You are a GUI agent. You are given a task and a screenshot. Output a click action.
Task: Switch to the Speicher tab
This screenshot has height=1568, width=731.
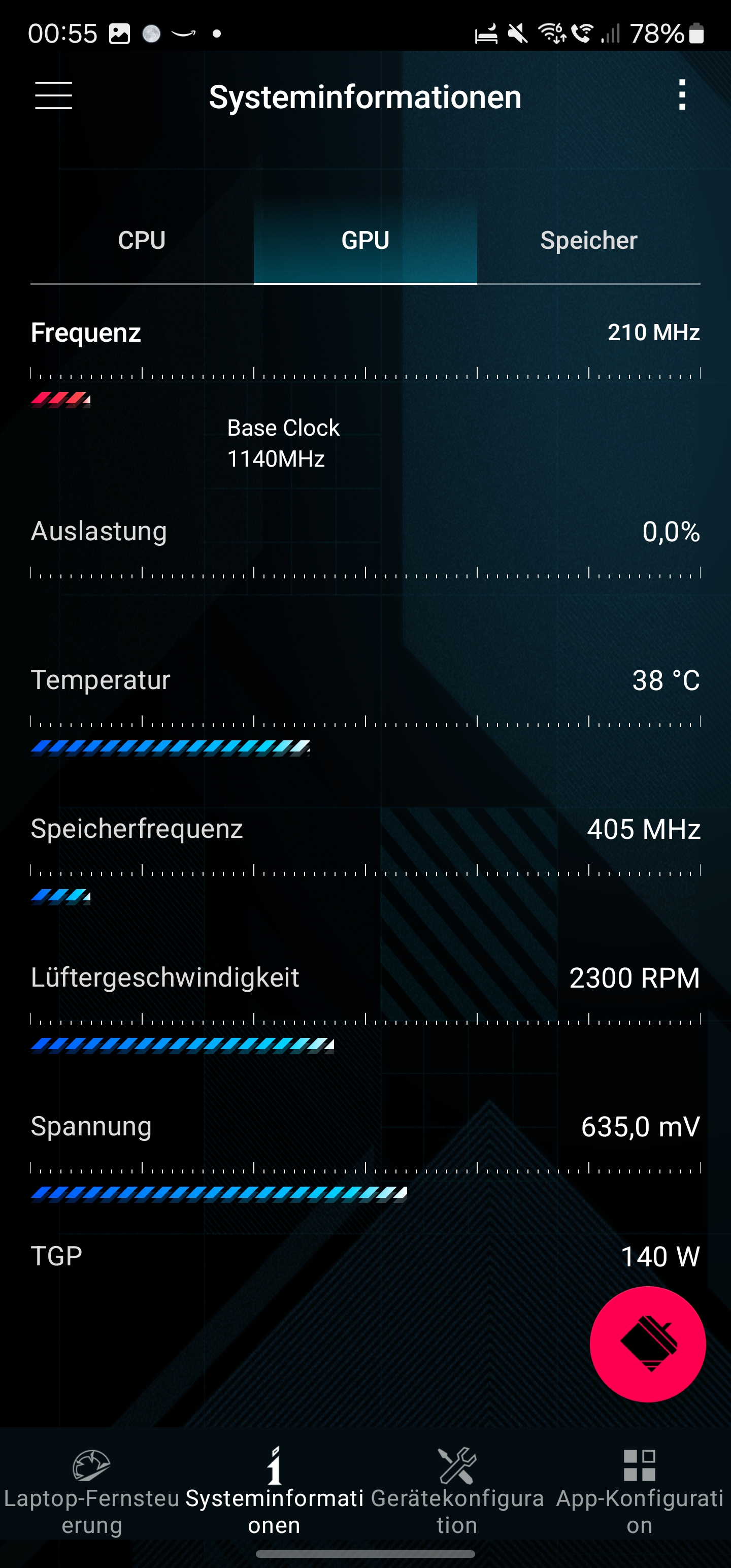[x=588, y=241]
